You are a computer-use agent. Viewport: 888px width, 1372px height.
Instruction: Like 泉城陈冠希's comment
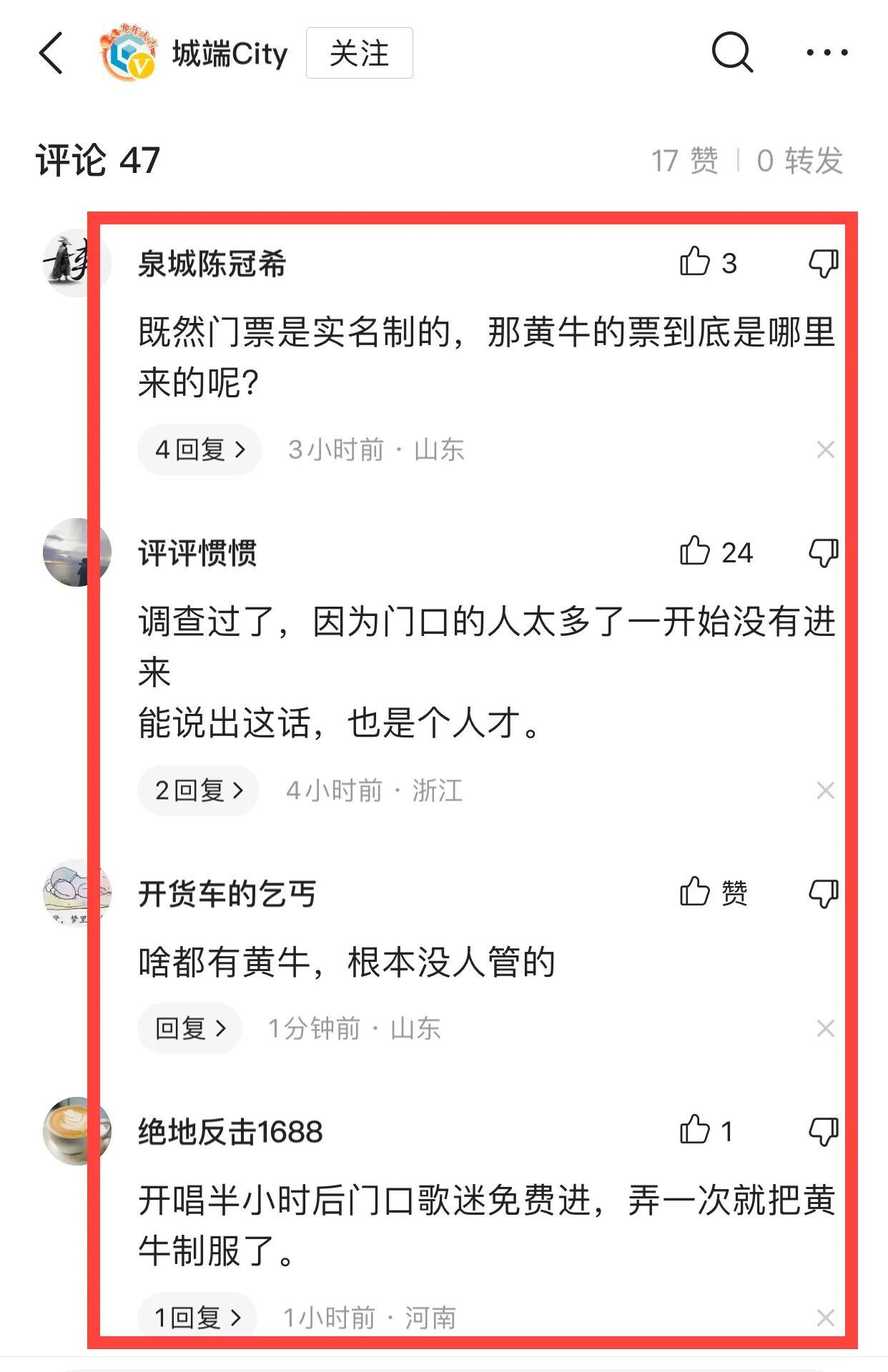point(695,262)
